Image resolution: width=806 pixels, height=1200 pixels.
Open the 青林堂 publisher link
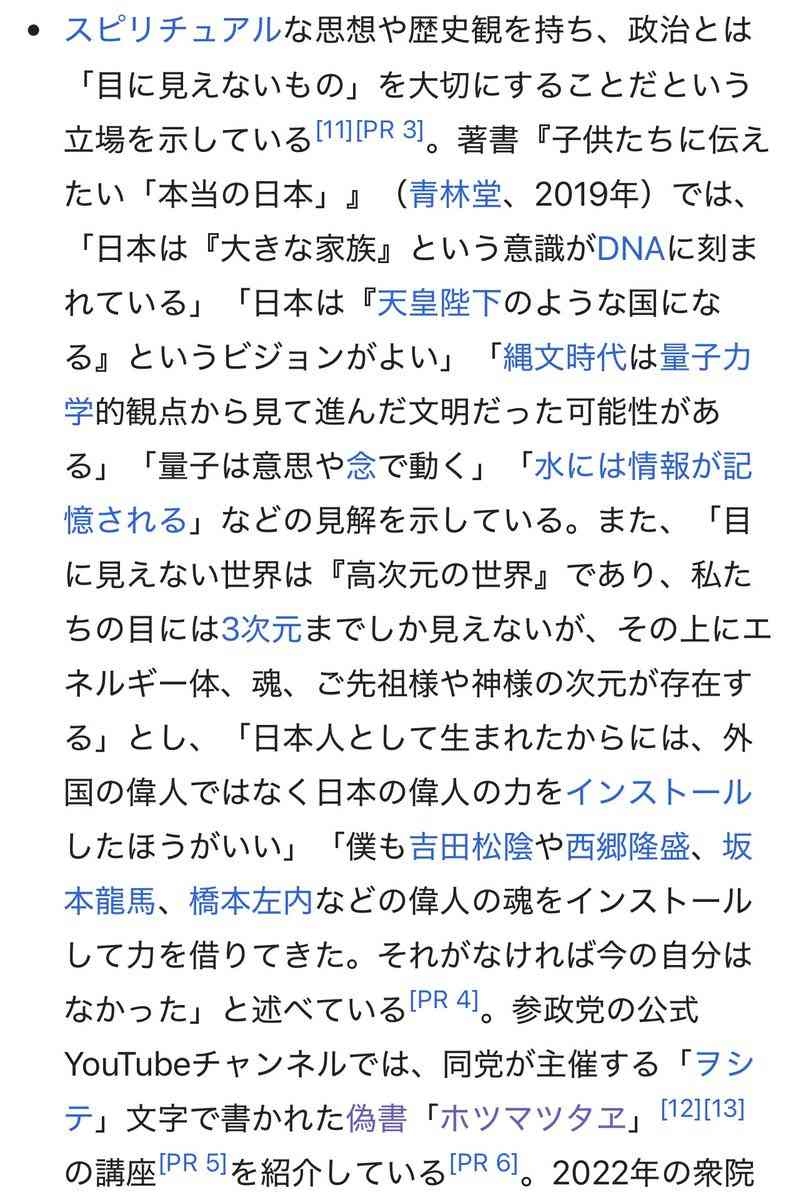click(x=455, y=194)
